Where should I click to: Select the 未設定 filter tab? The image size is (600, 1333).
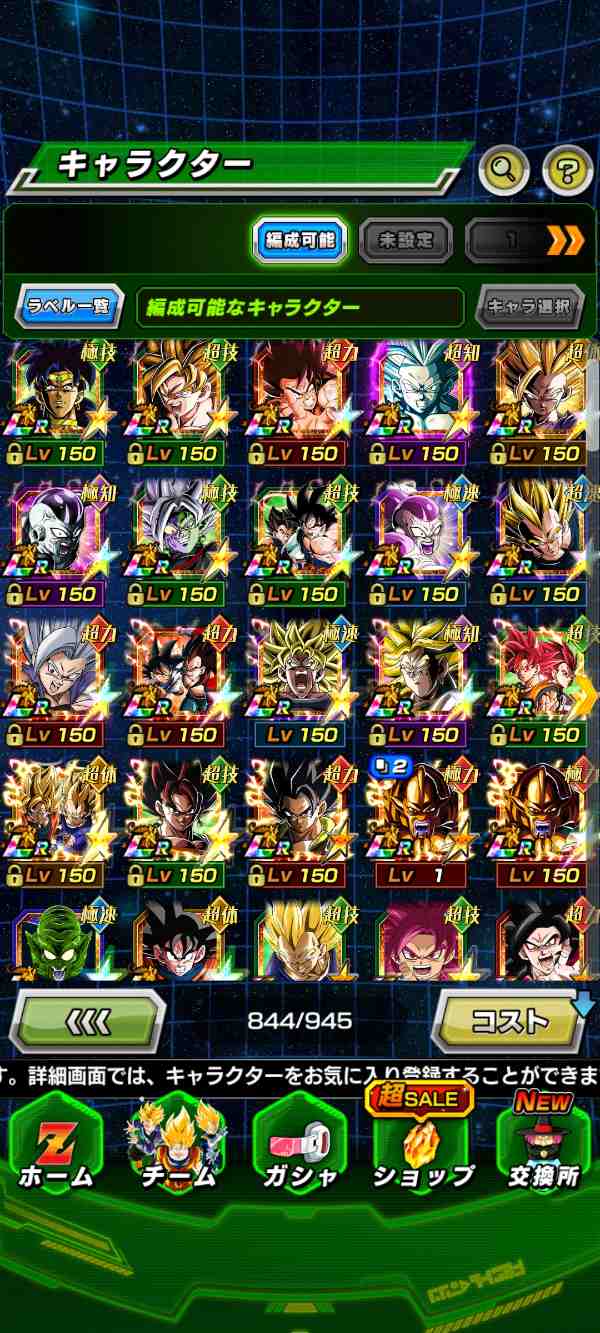[405, 240]
